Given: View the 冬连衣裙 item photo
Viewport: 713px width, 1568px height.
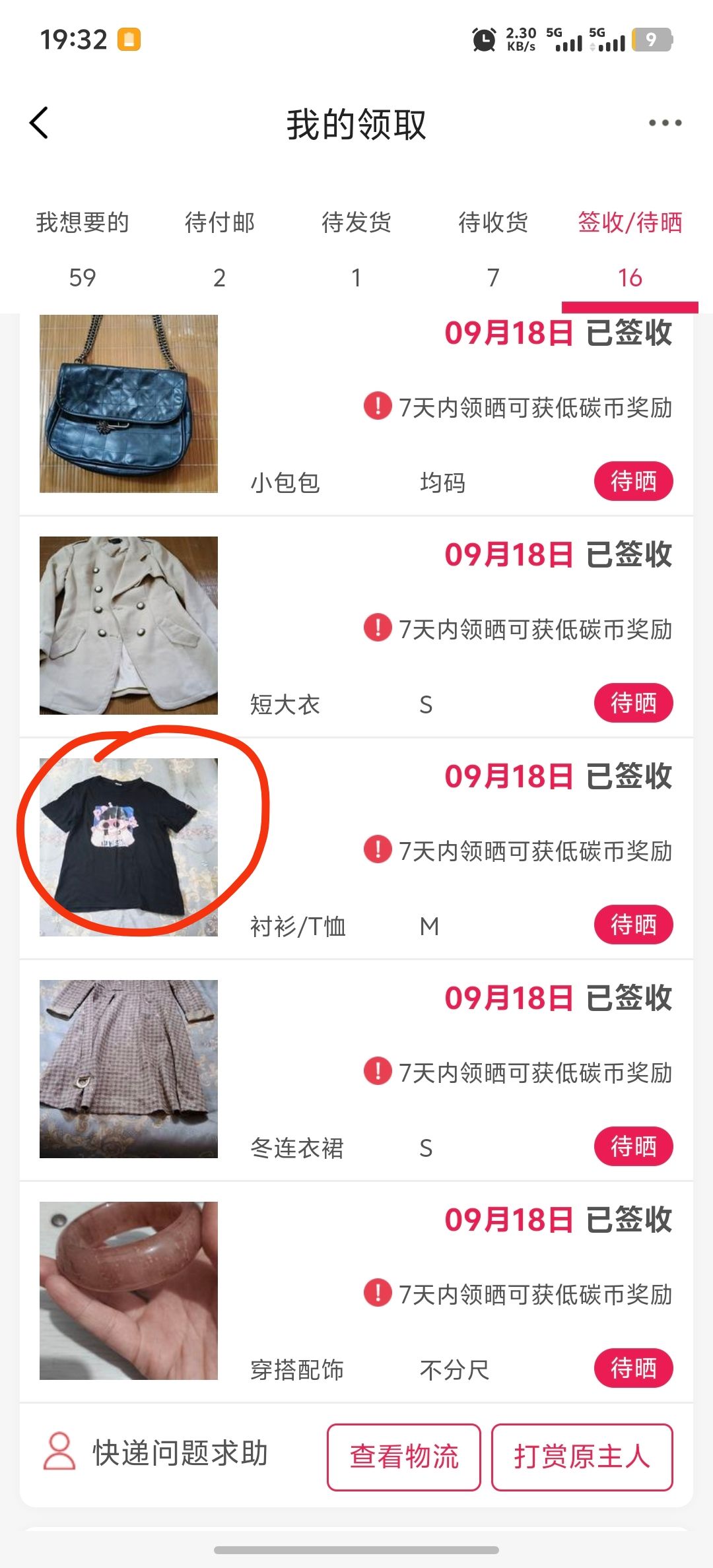Looking at the screenshot, I should pos(129,1069).
